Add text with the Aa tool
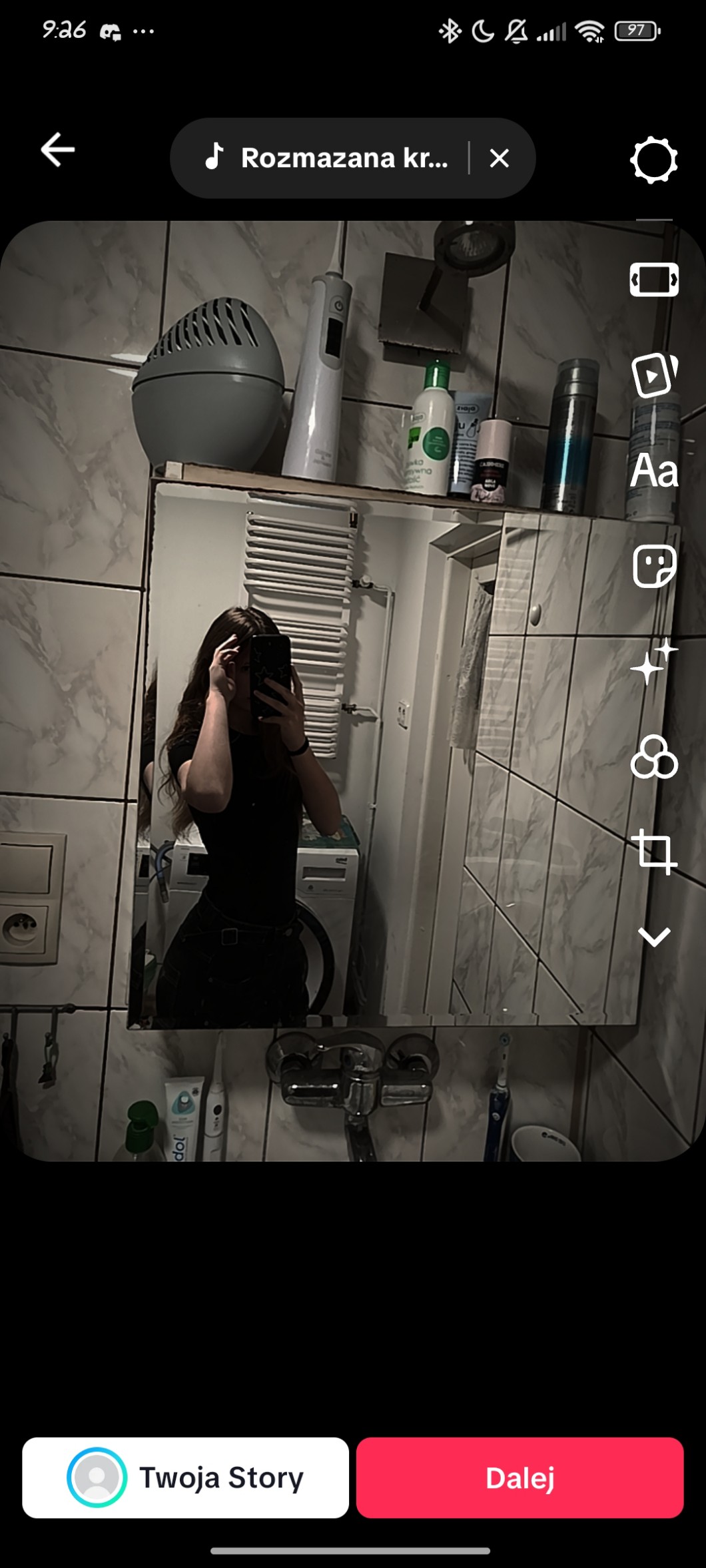706x1568 pixels. [x=653, y=471]
